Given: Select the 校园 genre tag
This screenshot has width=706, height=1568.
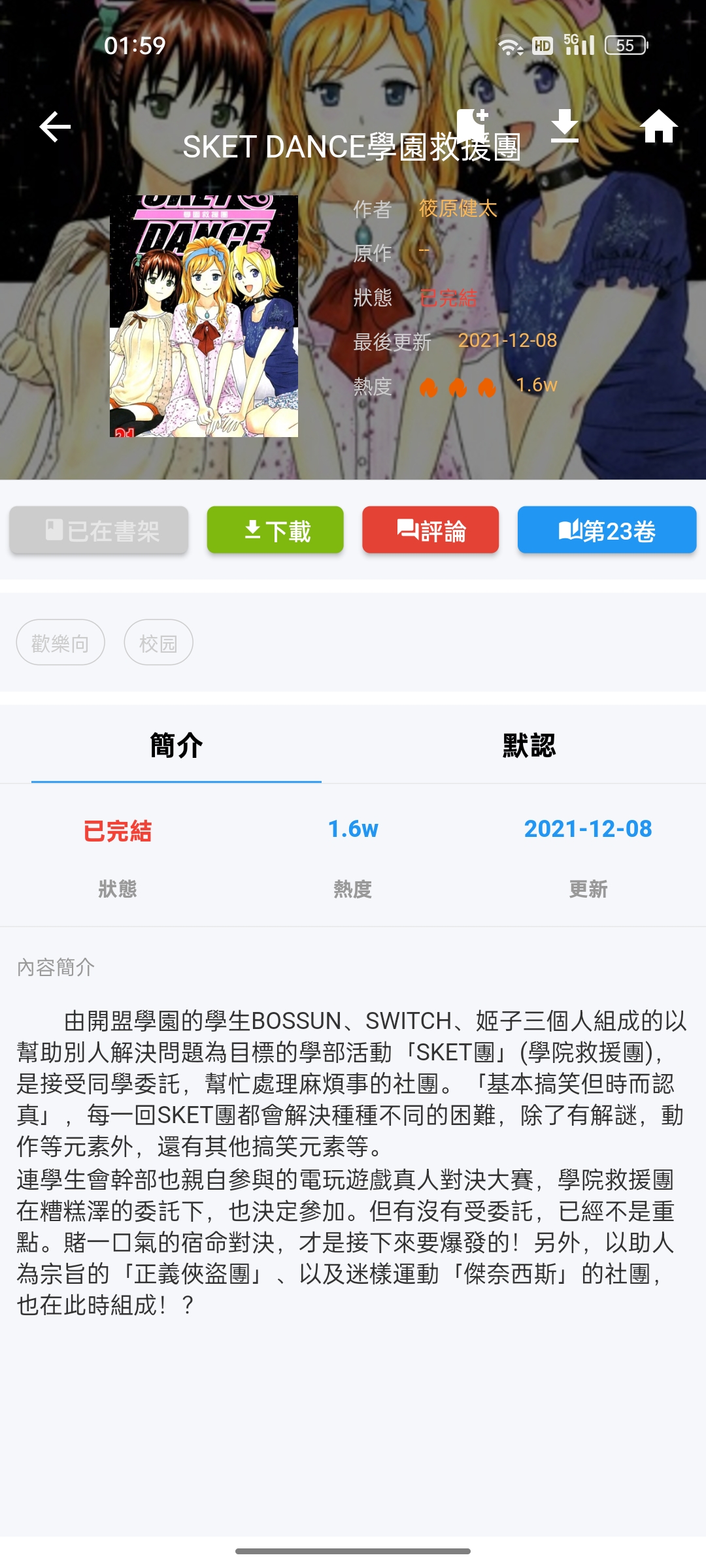Looking at the screenshot, I should tap(158, 642).
